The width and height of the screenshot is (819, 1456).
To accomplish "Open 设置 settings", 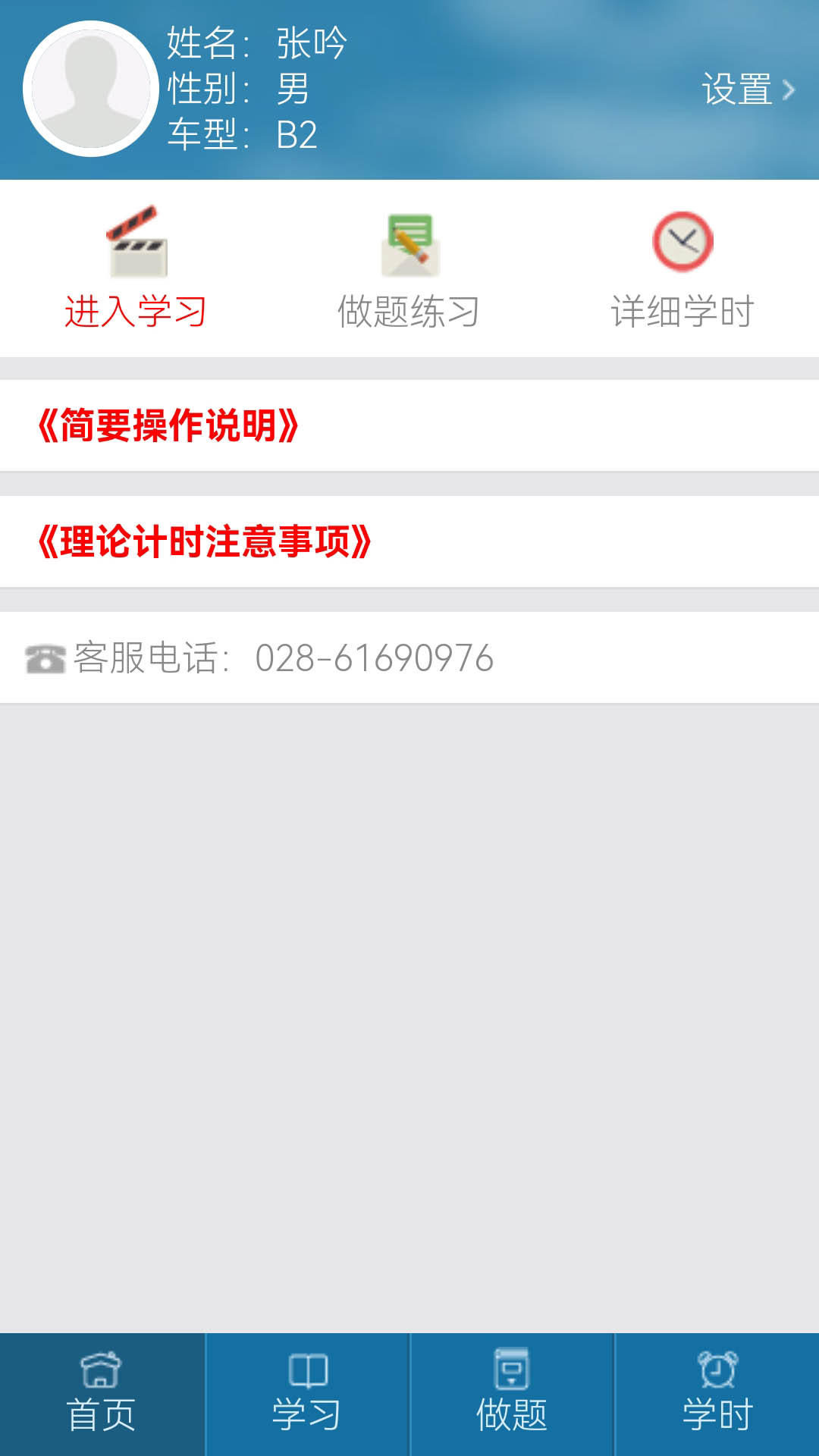I will coord(747,89).
